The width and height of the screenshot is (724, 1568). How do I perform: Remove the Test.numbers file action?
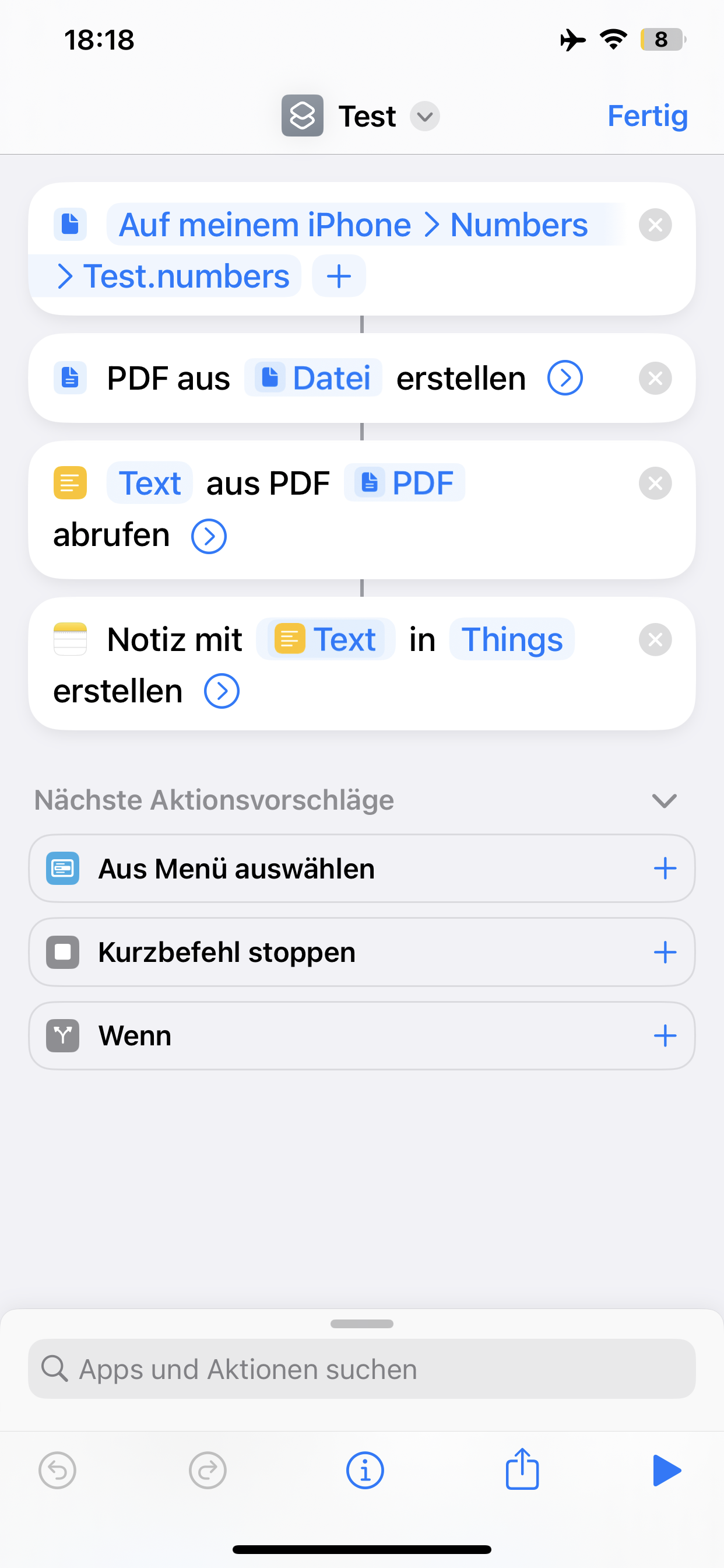click(655, 225)
